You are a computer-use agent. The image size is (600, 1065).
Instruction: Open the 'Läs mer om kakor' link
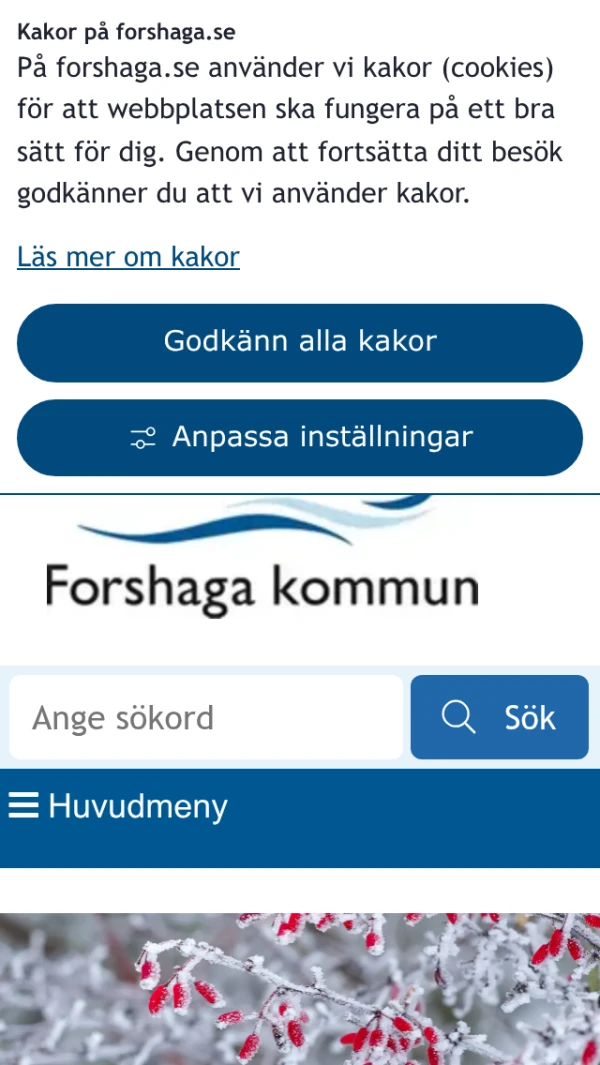128,257
